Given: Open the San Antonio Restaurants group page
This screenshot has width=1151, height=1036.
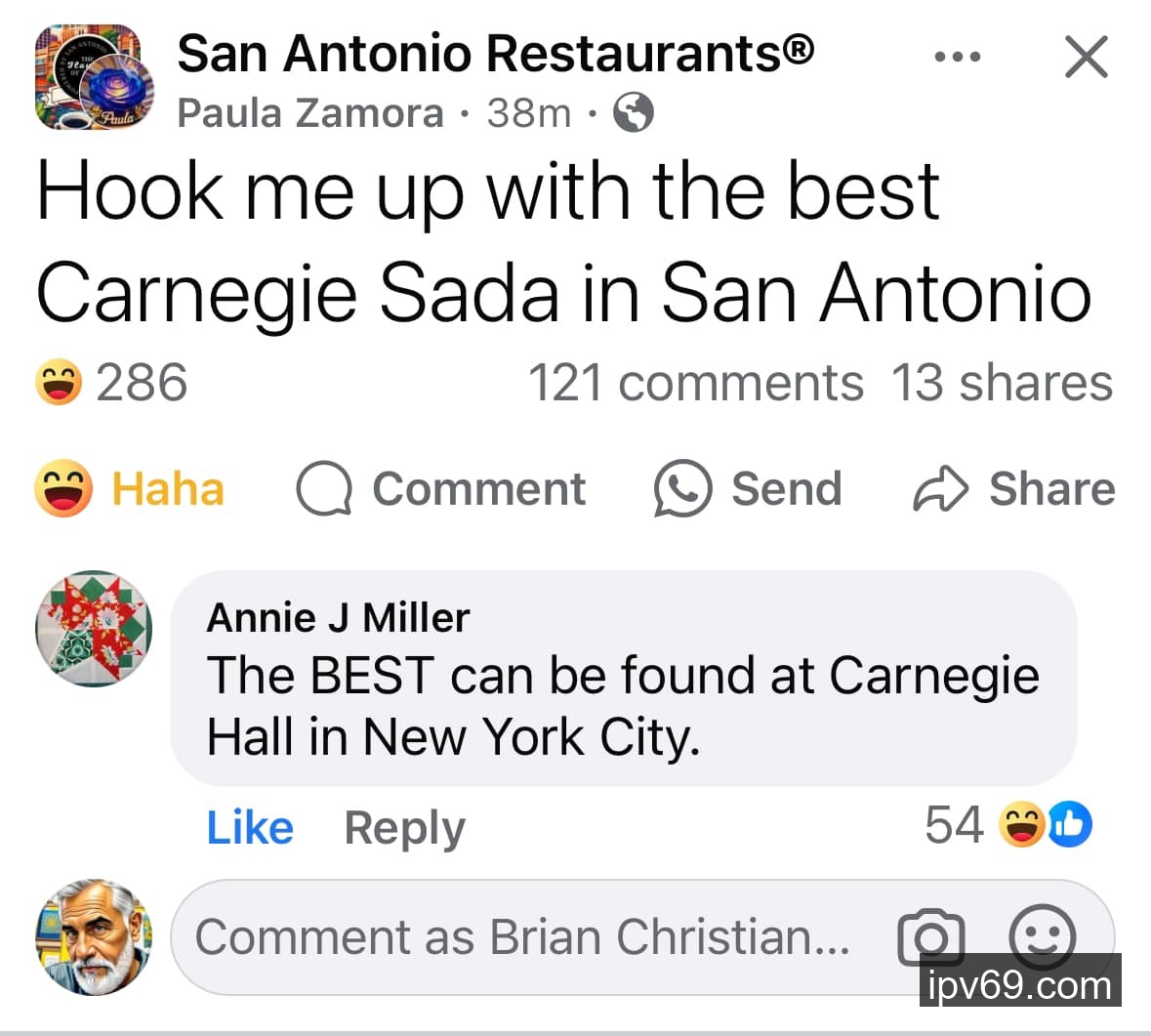Looking at the screenshot, I should 495,53.
